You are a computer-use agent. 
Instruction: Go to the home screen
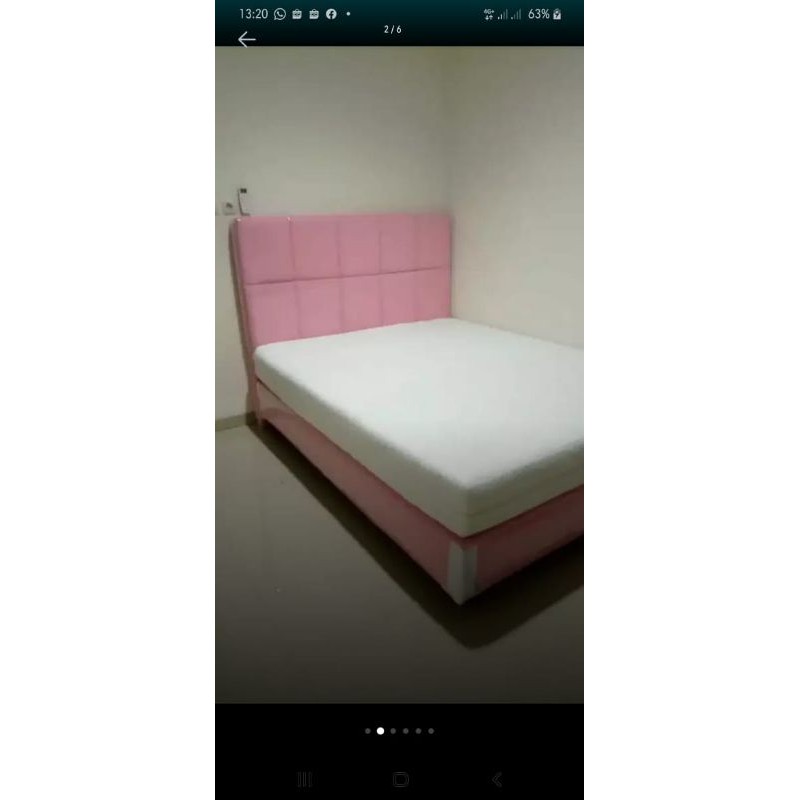tap(400, 779)
